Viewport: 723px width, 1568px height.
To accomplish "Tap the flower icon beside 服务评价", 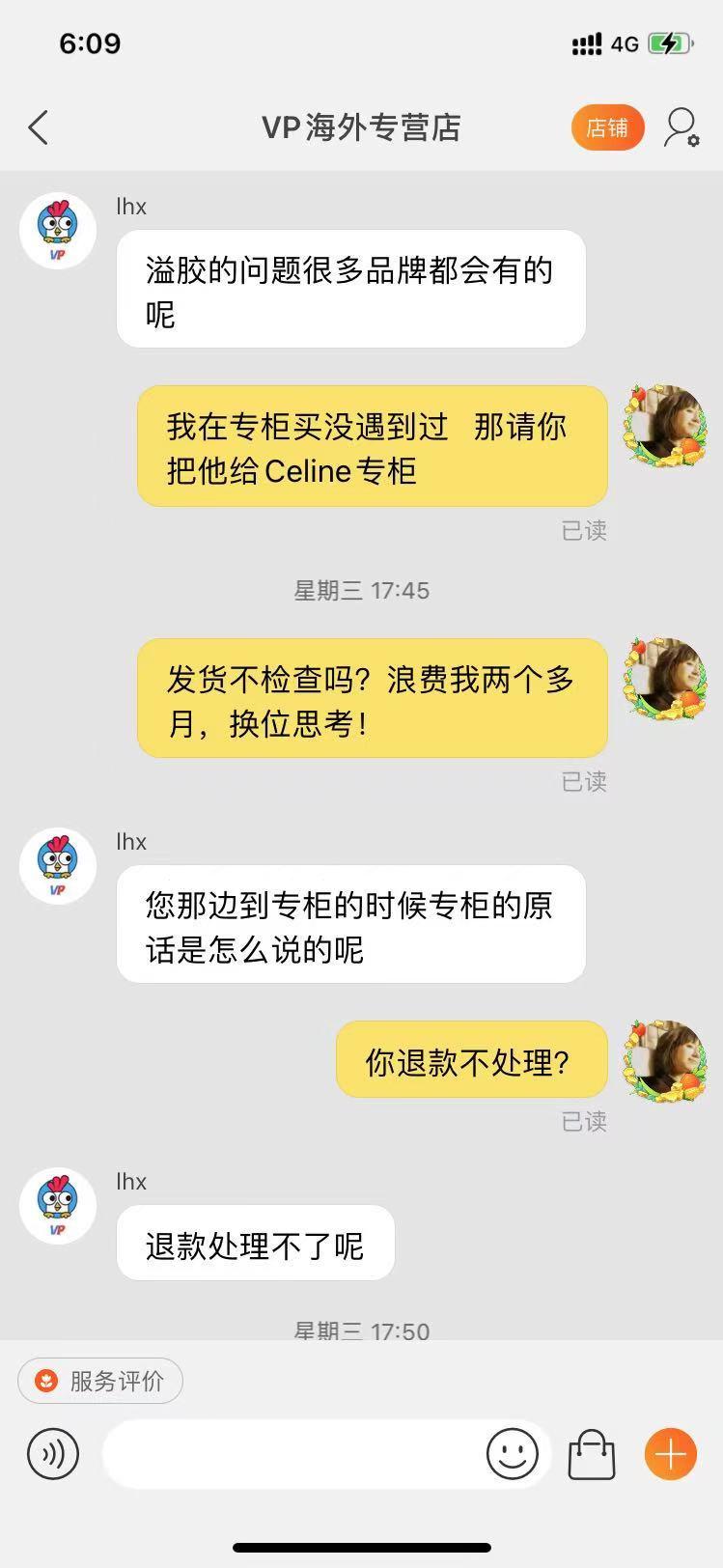I will tap(44, 1381).
